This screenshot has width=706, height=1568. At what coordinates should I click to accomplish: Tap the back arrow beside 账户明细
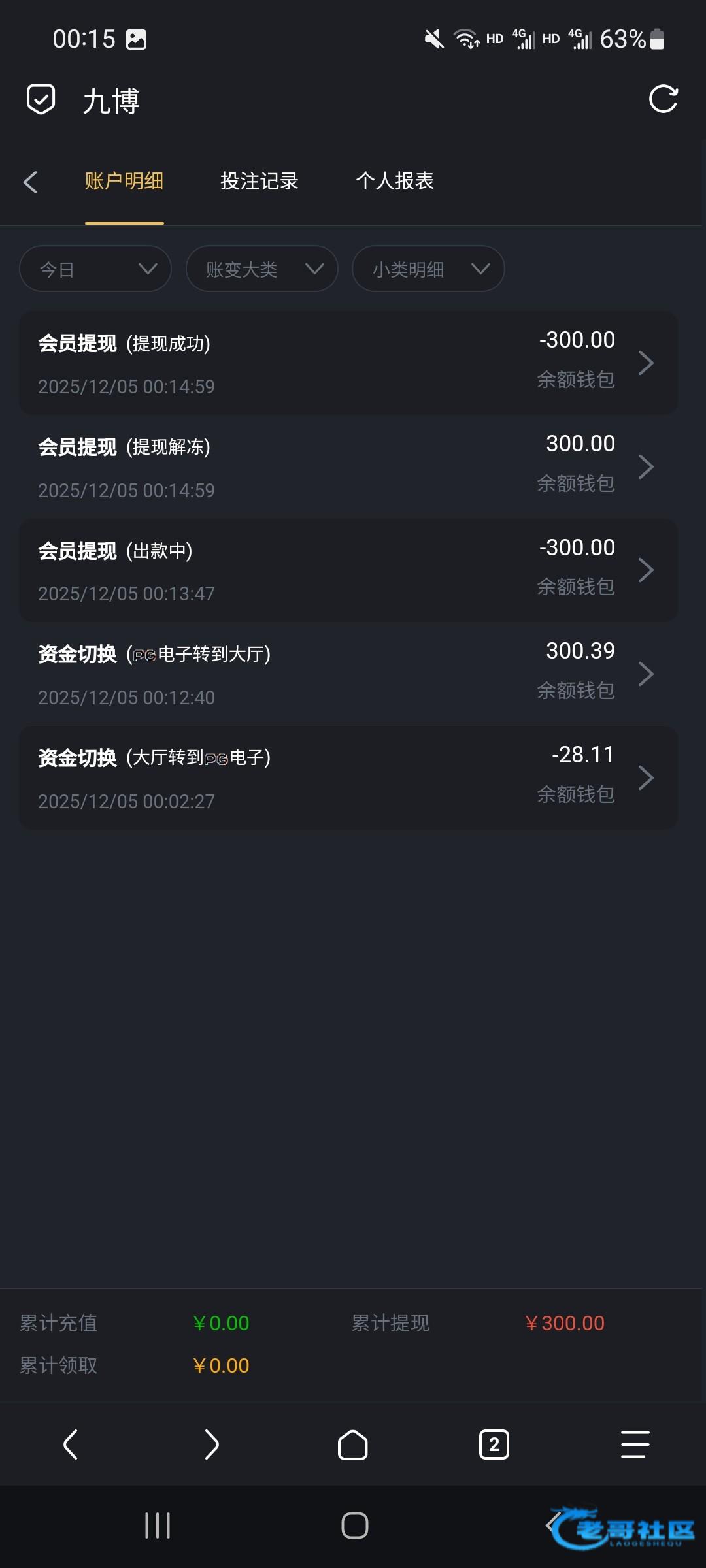click(30, 182)
